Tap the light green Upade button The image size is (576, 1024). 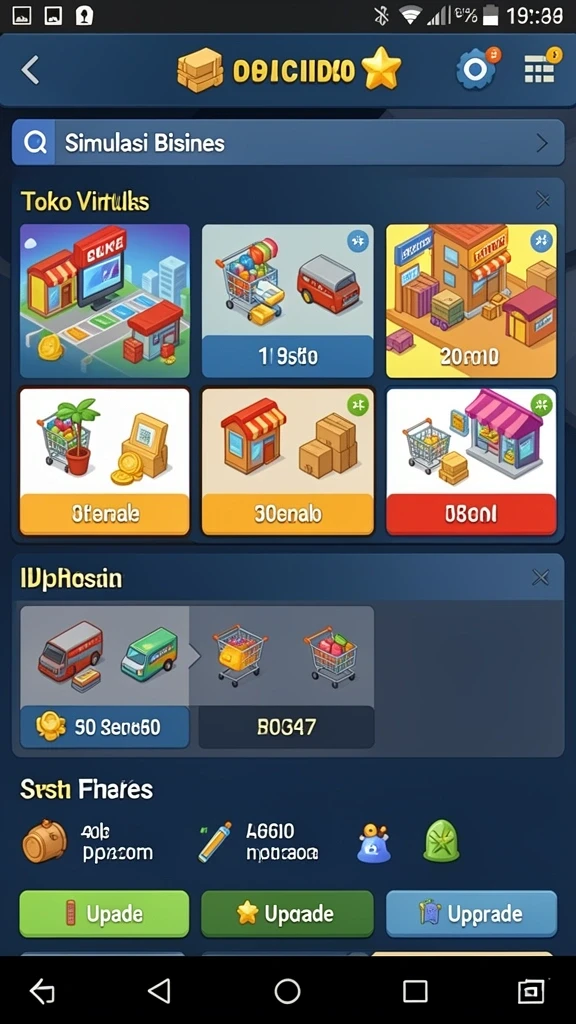point(104,914)
